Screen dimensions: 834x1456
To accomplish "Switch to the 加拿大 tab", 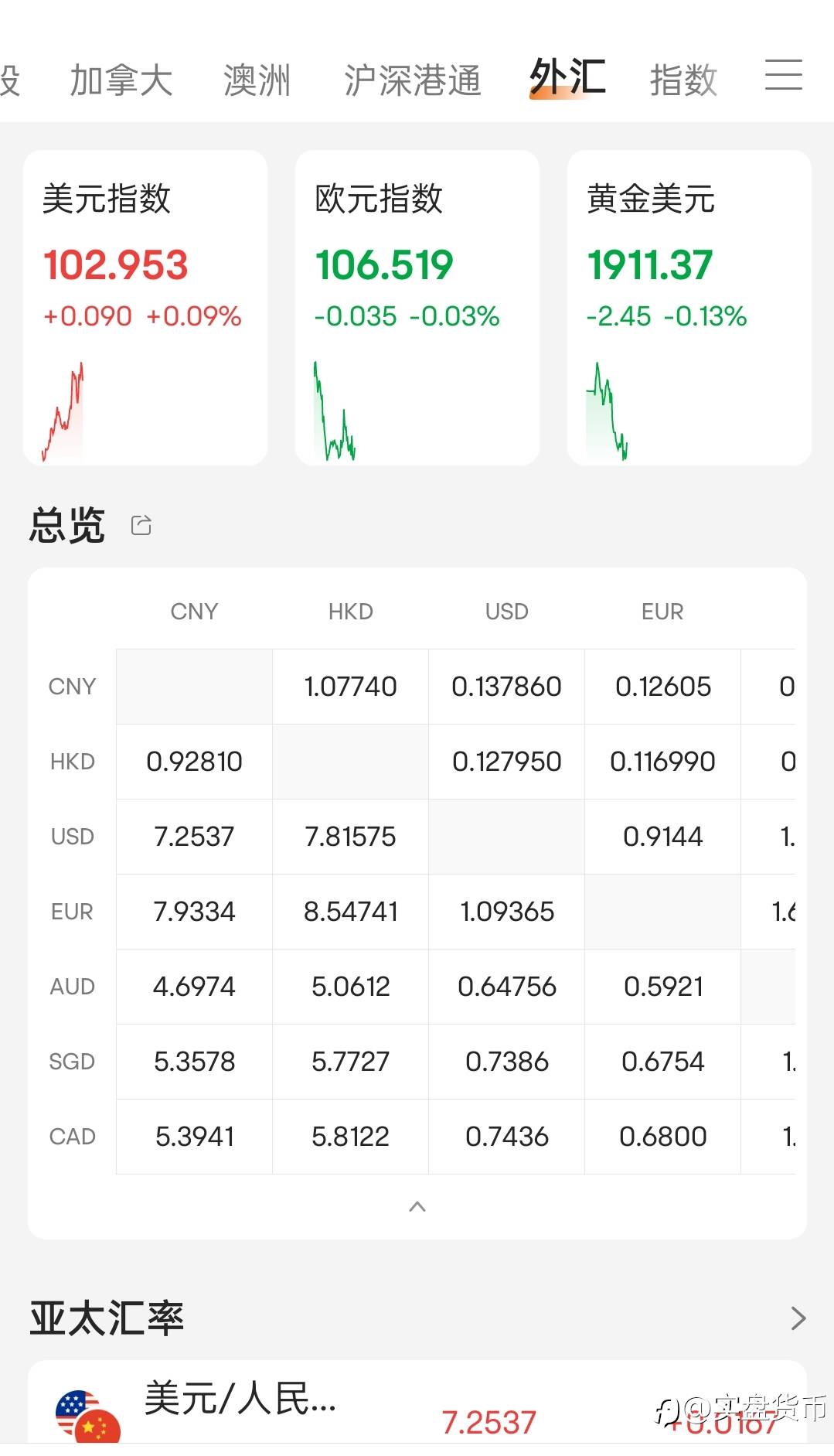I will pos(121,80).
